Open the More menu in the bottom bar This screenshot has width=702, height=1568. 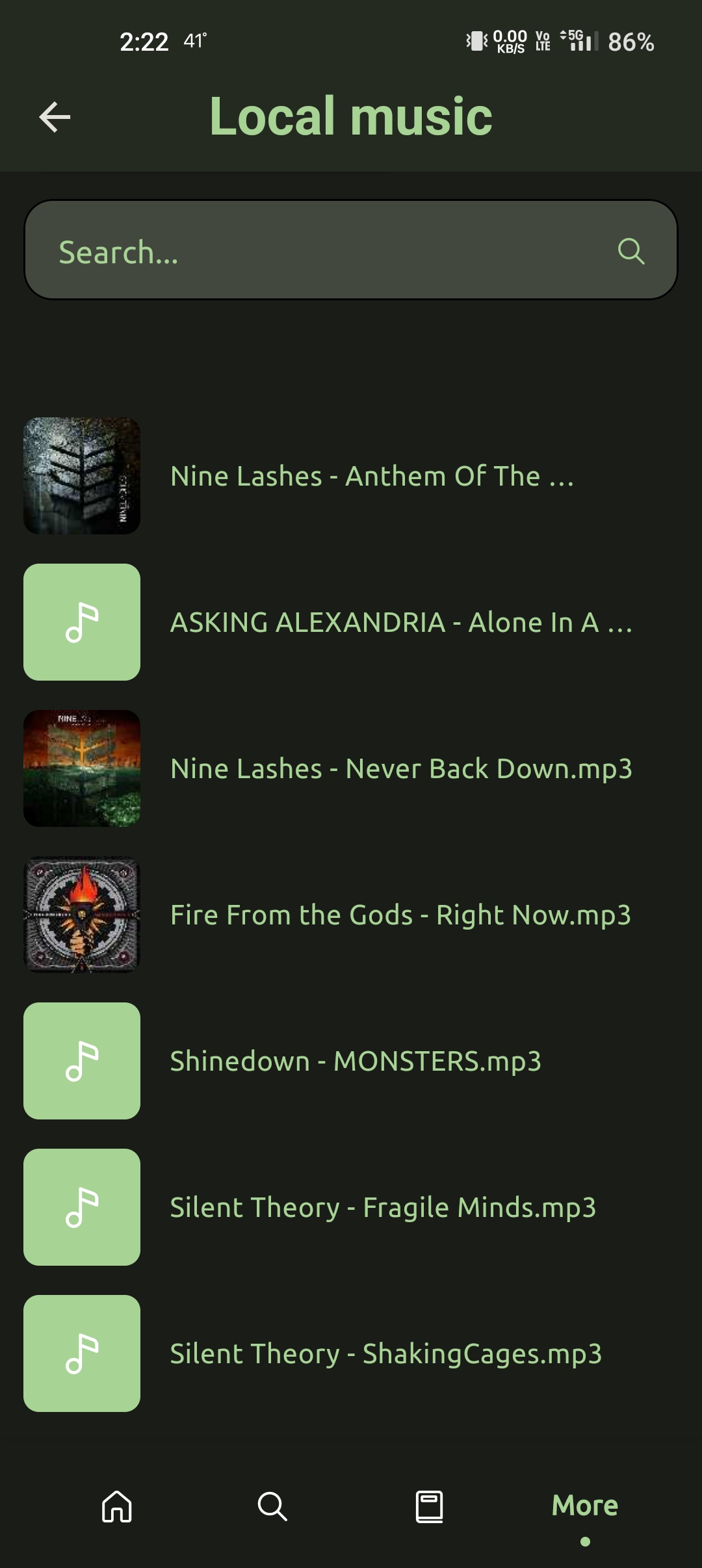(584, 1506)
